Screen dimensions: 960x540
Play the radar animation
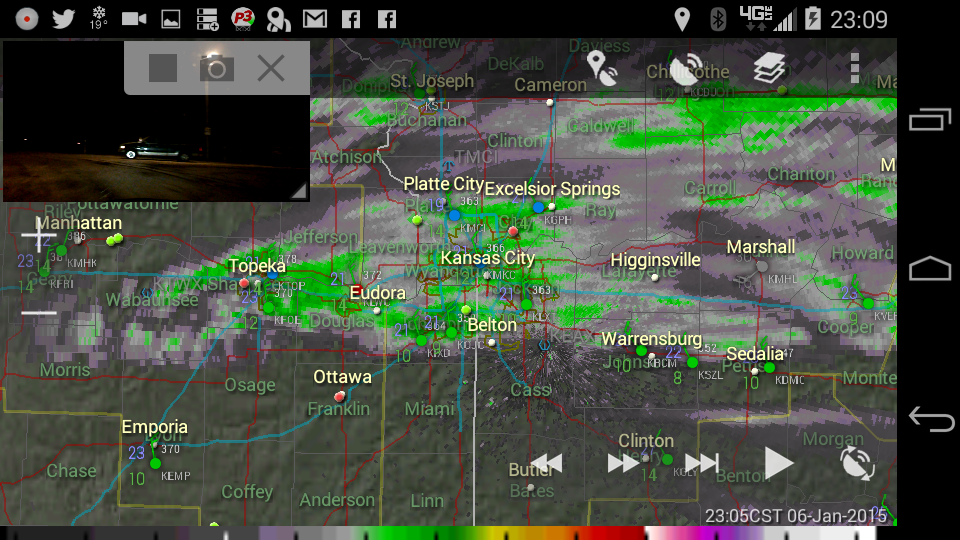(x=778, y=463)
